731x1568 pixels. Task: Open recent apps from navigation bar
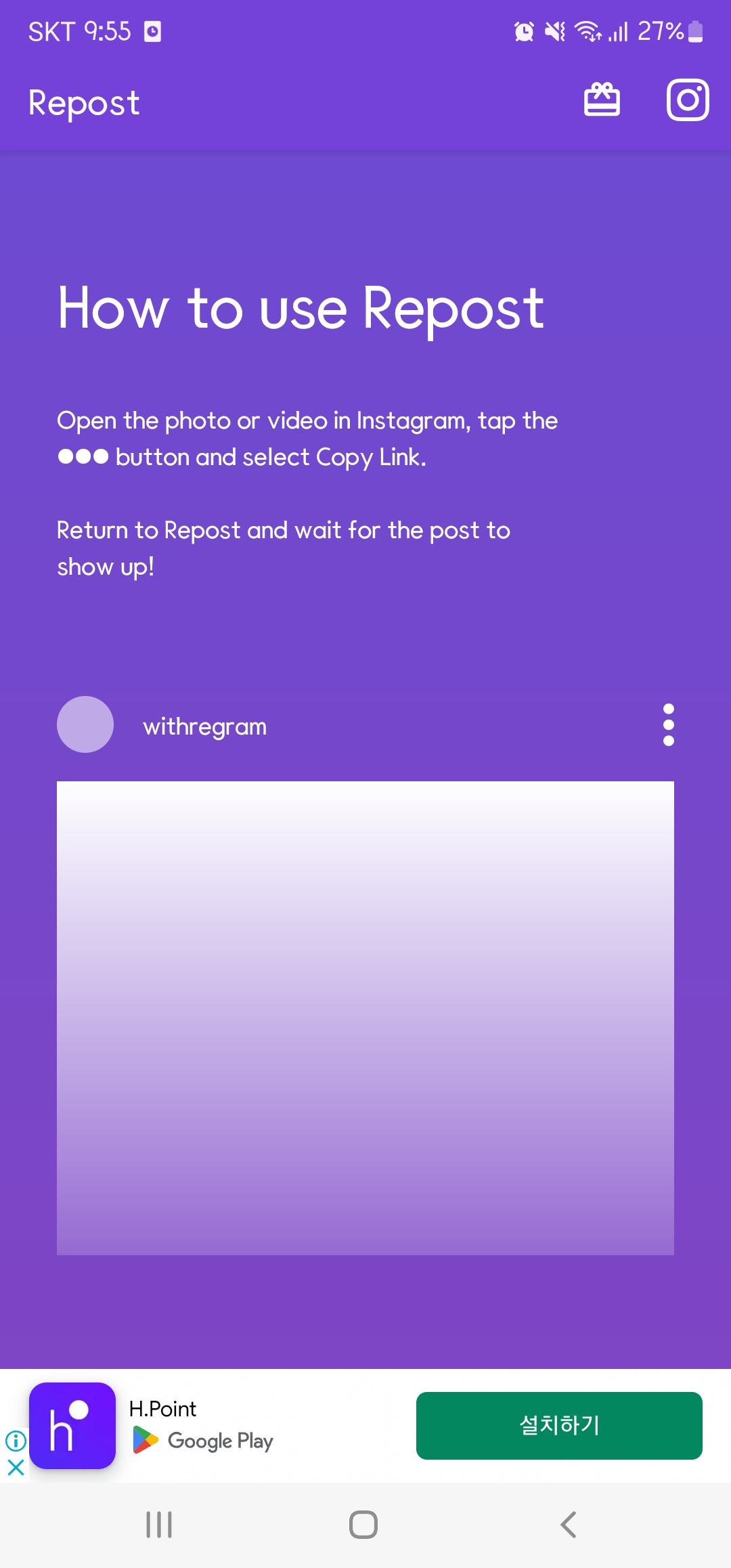tap(159, 1525)
